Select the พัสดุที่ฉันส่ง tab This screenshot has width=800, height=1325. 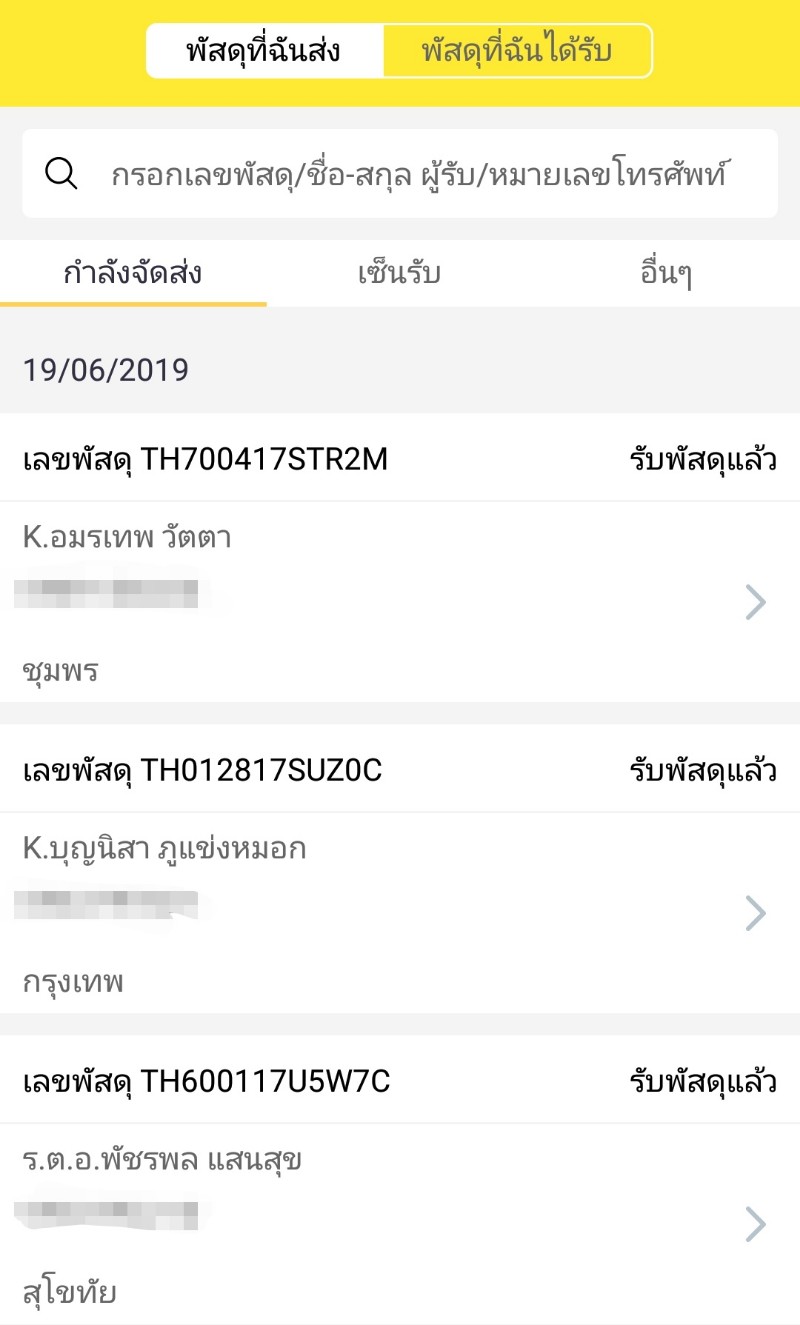[263, 48]
